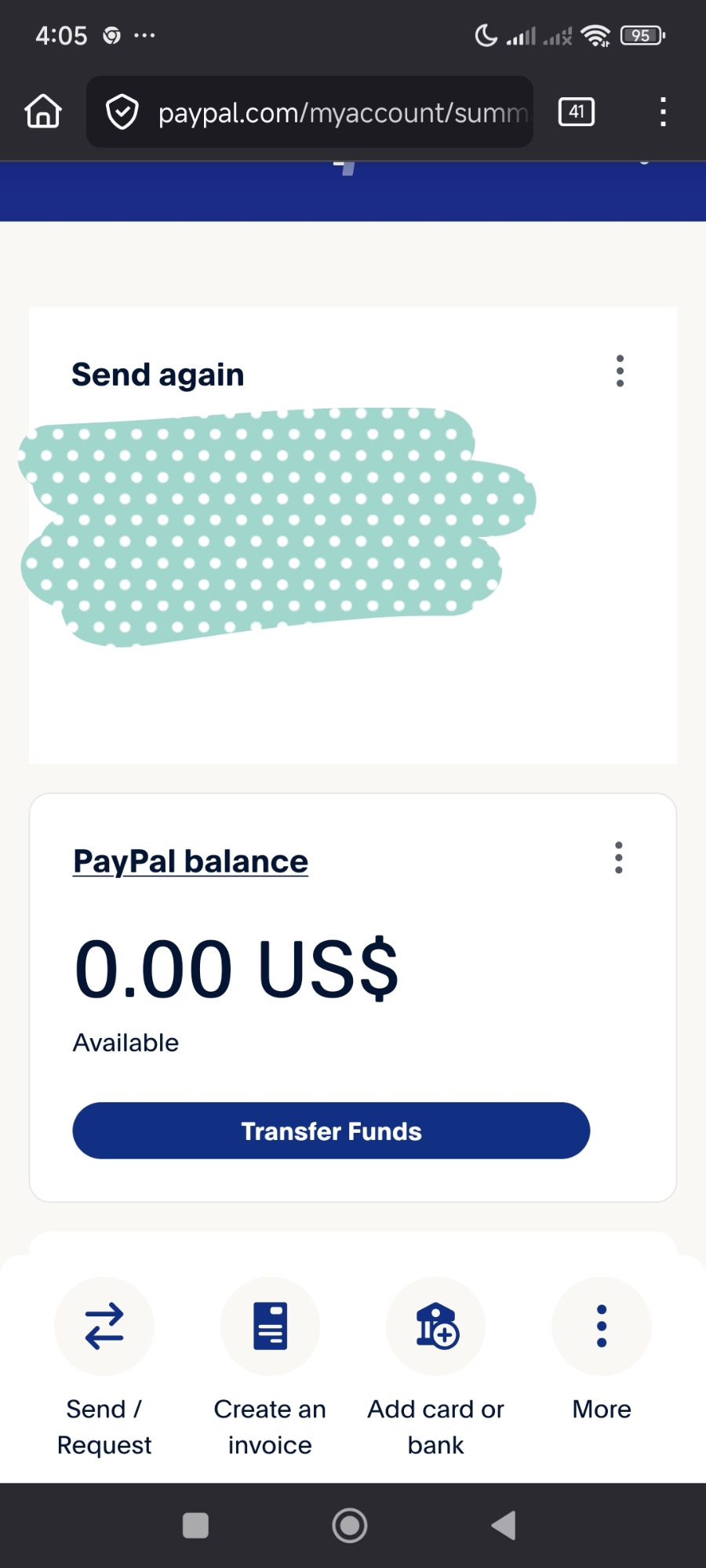Tap the system back button
The height and width of the screenshot is (1568, 706).
pyautogui.click(x=504, y=1526)
